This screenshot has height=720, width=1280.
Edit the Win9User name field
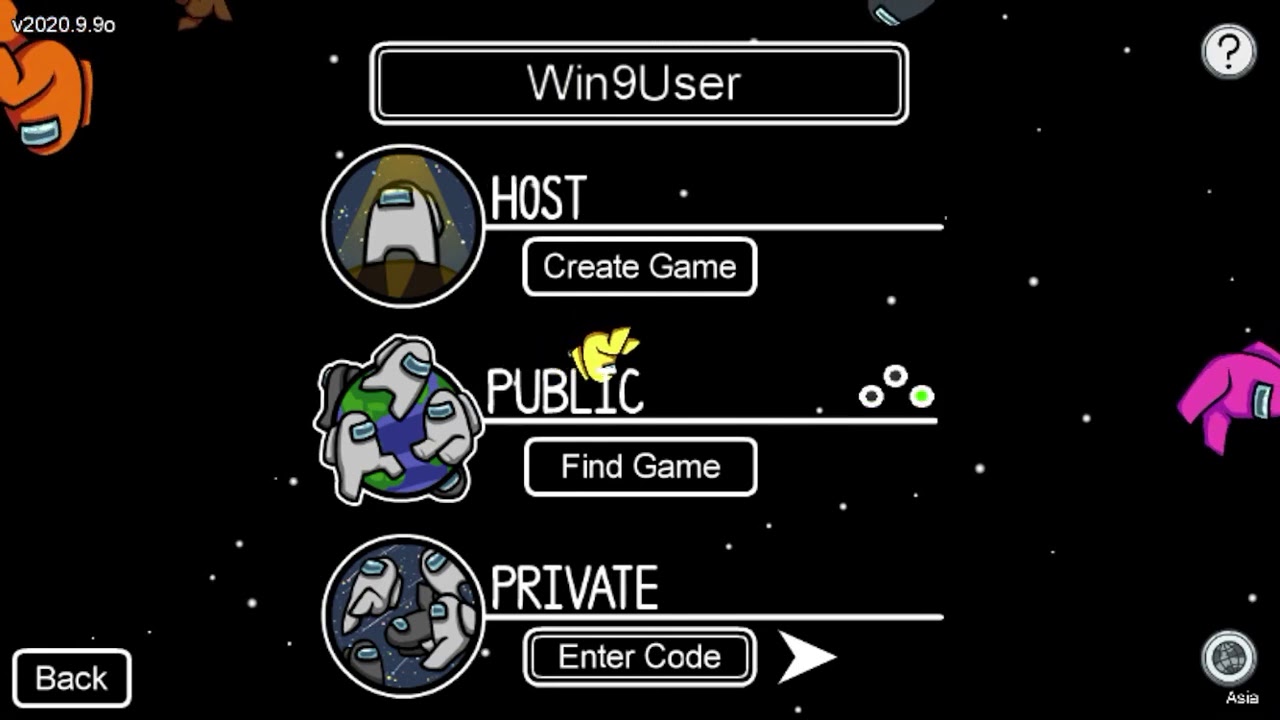pos(639,83)
